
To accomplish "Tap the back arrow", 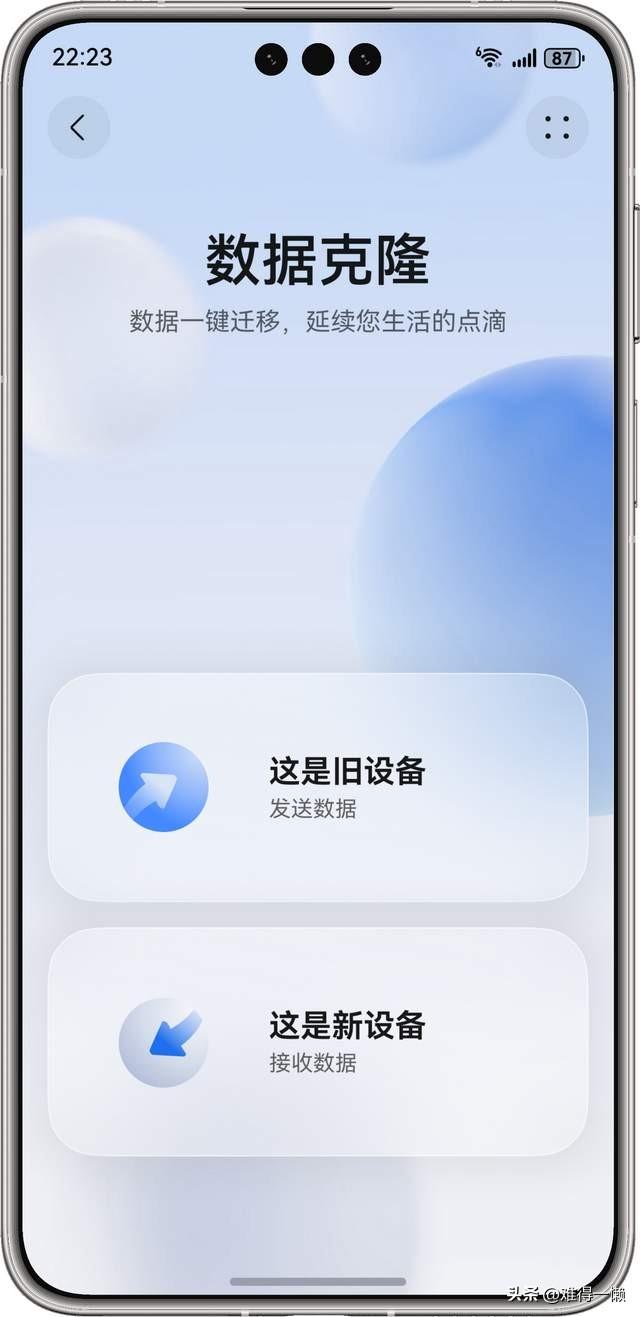I will pos(78,127).
